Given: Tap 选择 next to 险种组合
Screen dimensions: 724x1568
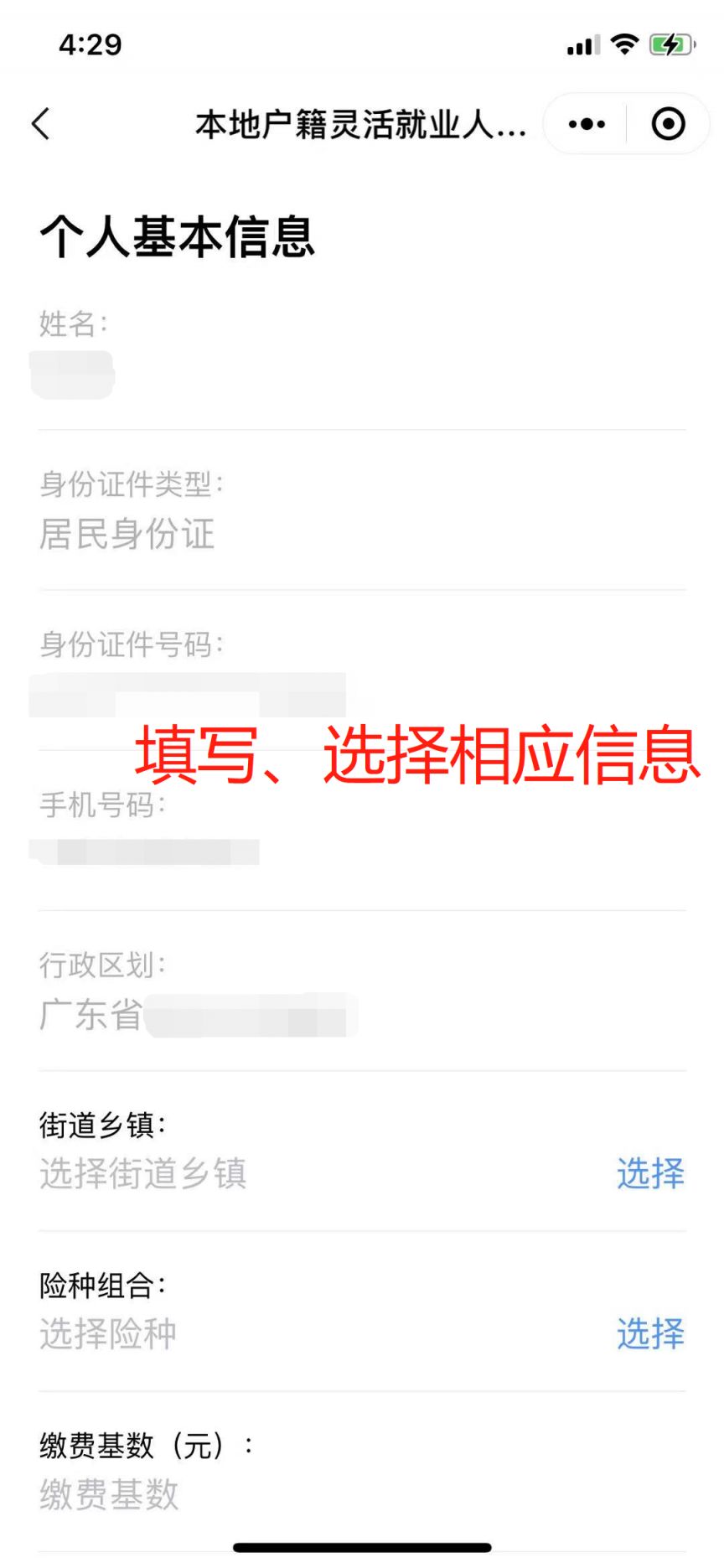Looking at the screenshot, I should click(650, 1333).
